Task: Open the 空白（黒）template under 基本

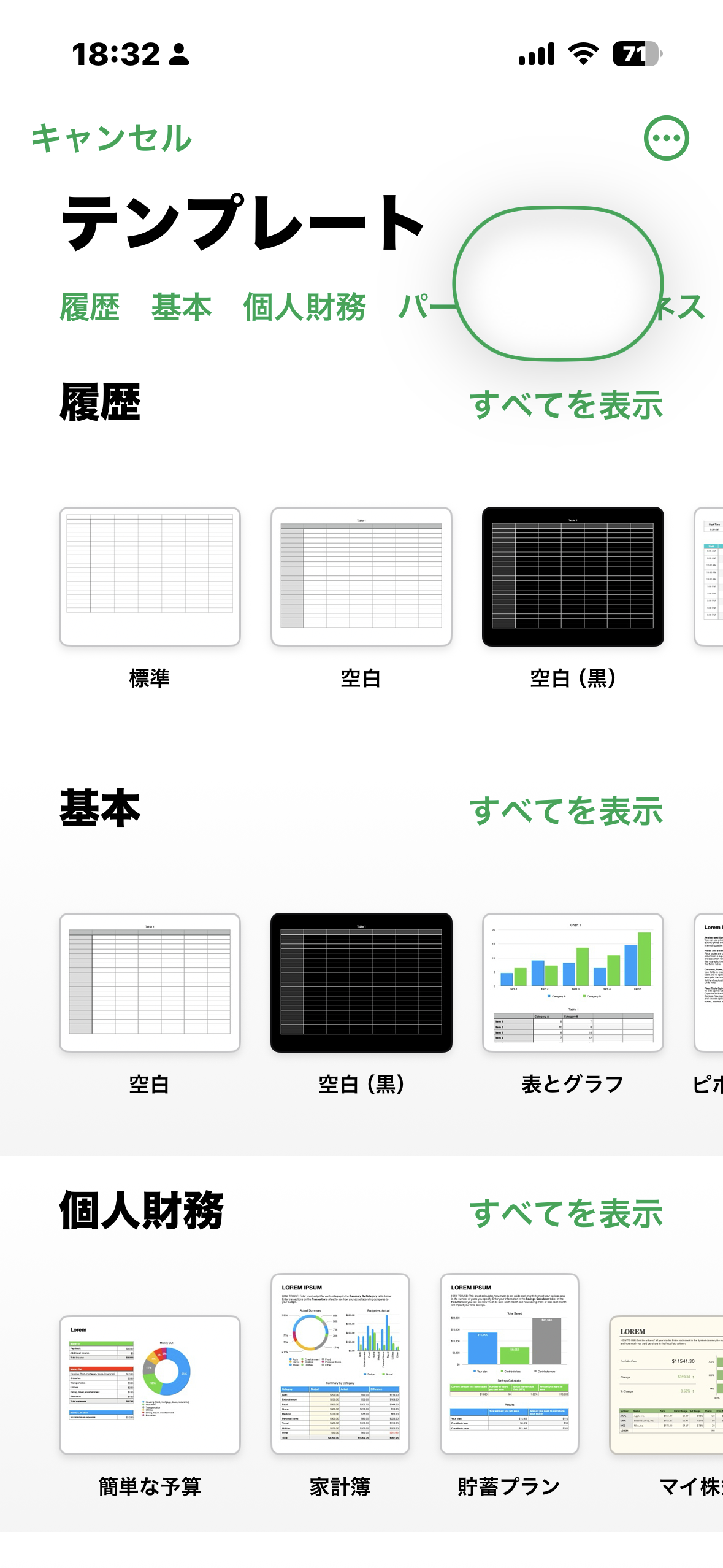Action: pyautogui.click(x=361, y=983)
